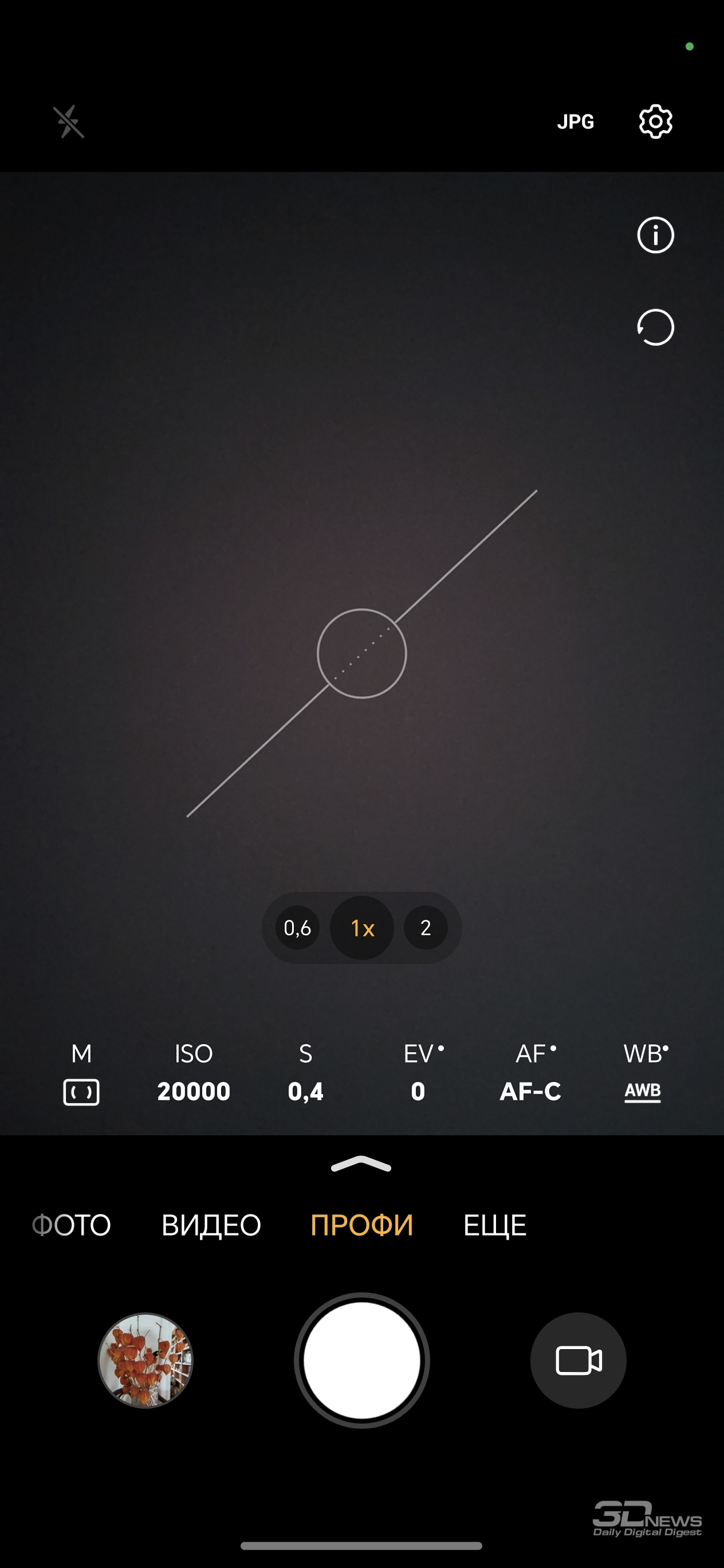Open the last photo thumbnail

pyautogui.click(x=145, y=1360)
